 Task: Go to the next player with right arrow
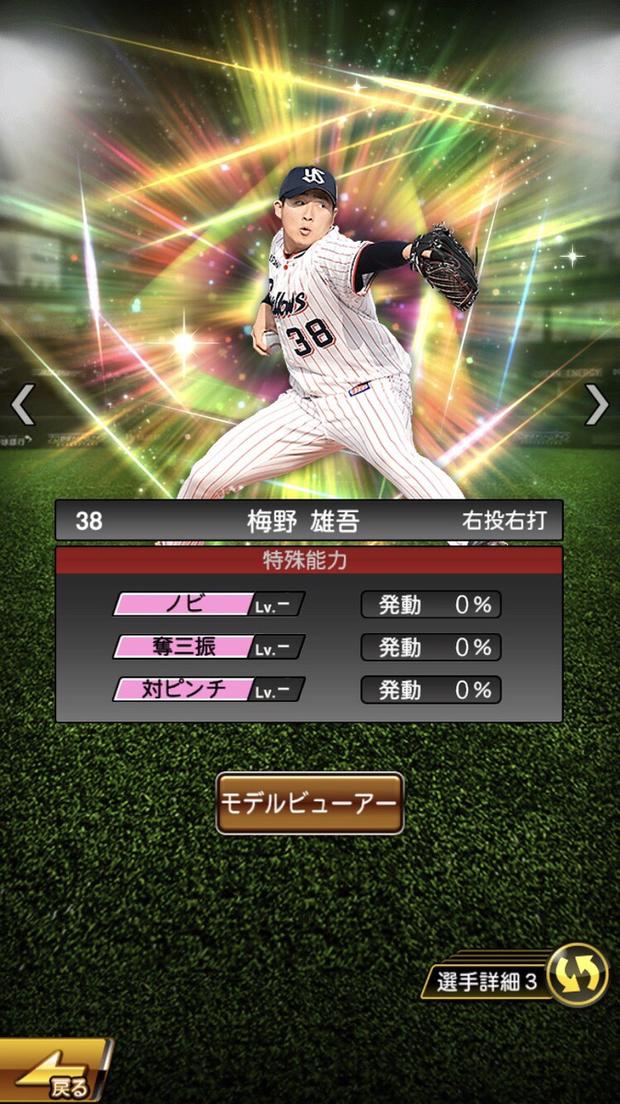point(597,405)
